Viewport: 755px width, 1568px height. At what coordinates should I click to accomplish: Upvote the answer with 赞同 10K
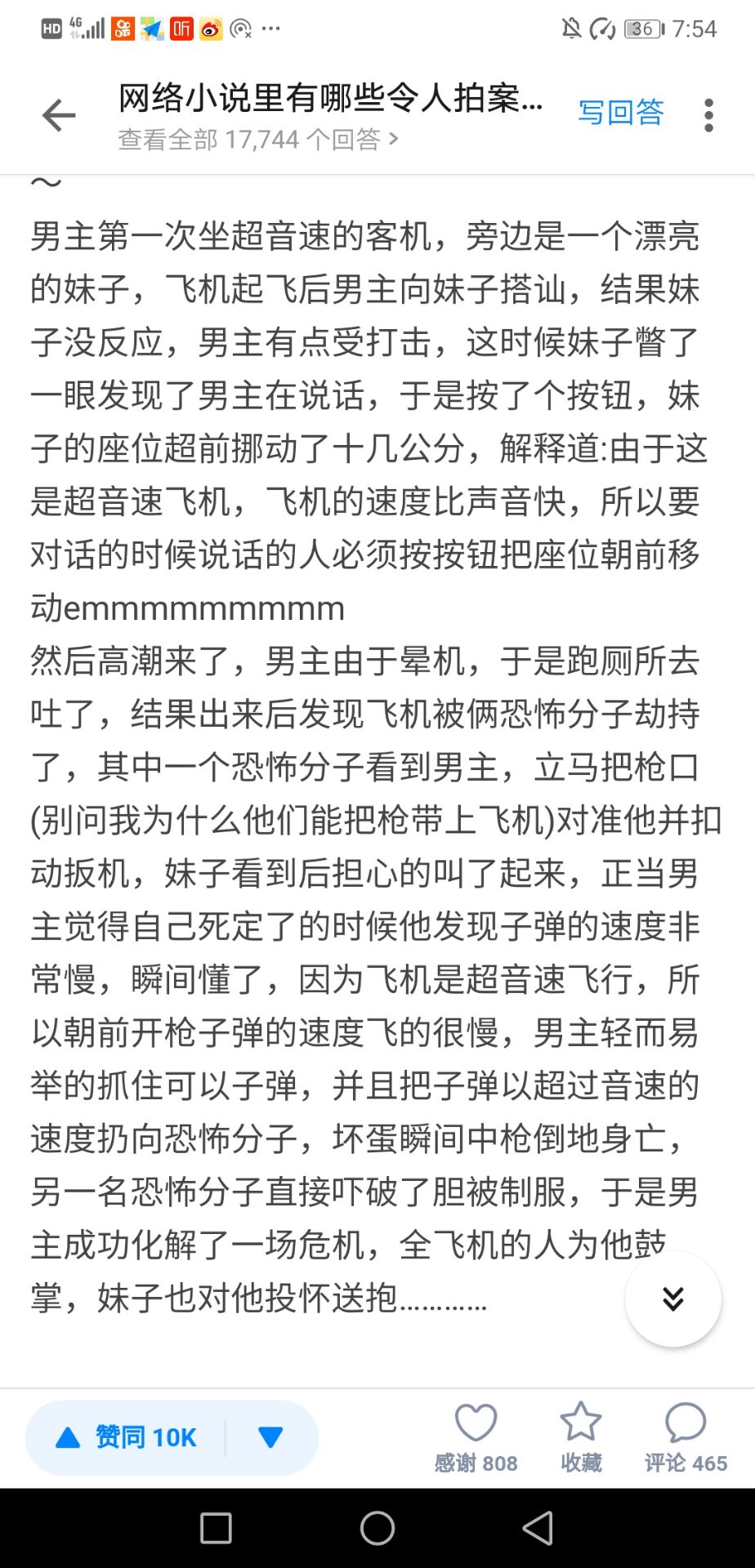coord(126,1437)
